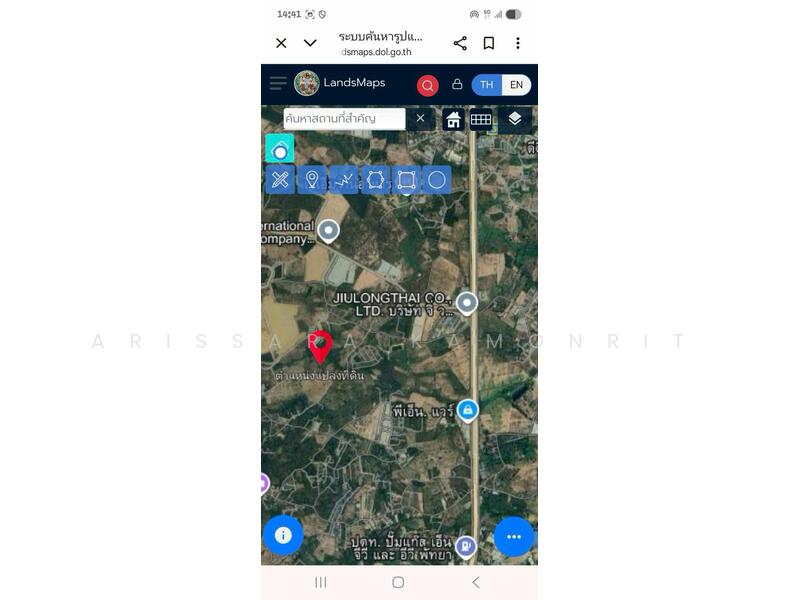Select the polygon drawing tool
800x600 pixels.
tap(375, 180)
